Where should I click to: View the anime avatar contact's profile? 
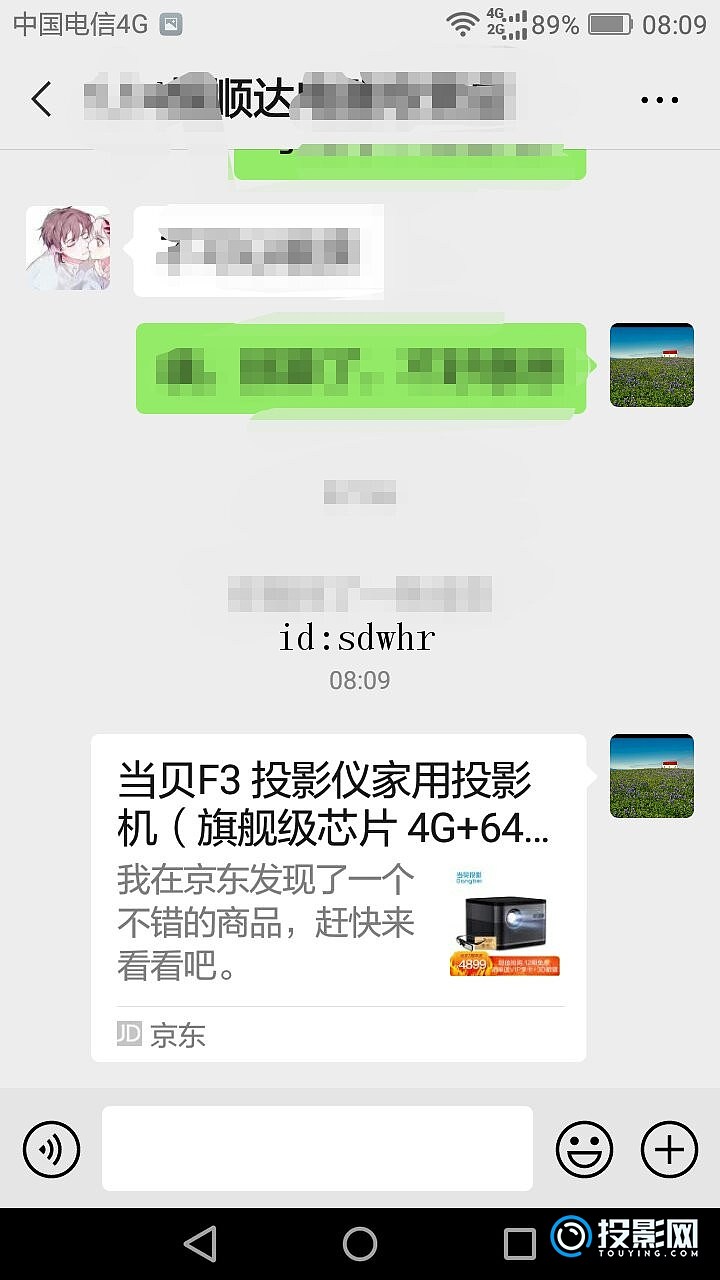68,249
